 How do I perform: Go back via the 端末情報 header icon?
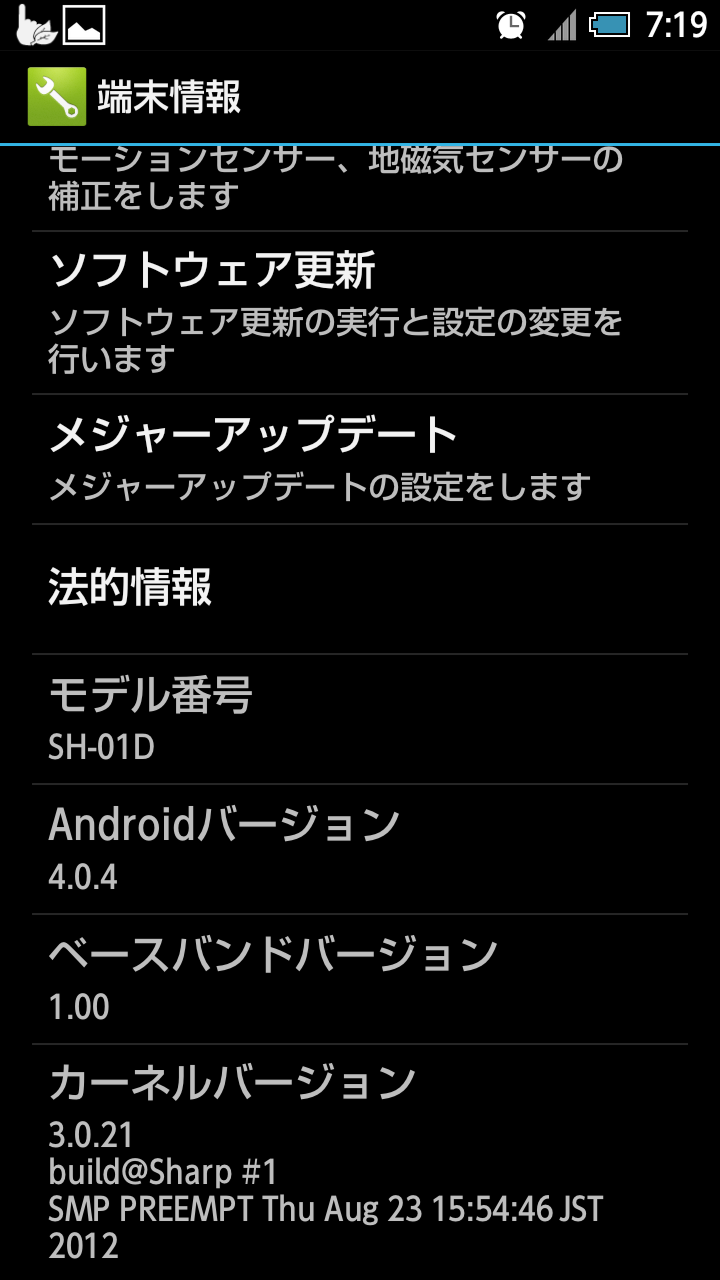57,97
